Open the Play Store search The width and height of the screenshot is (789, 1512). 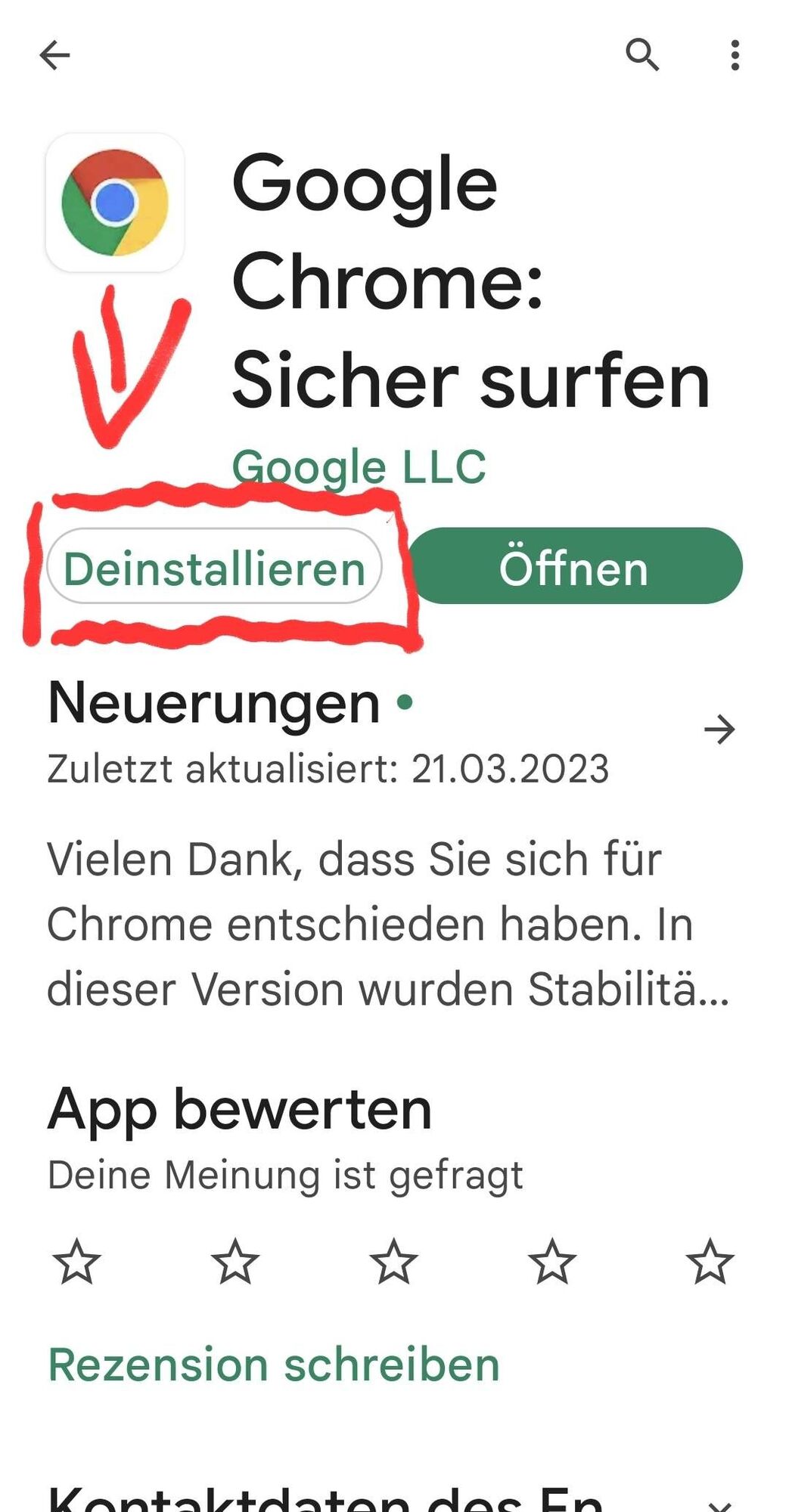point(642,55)
